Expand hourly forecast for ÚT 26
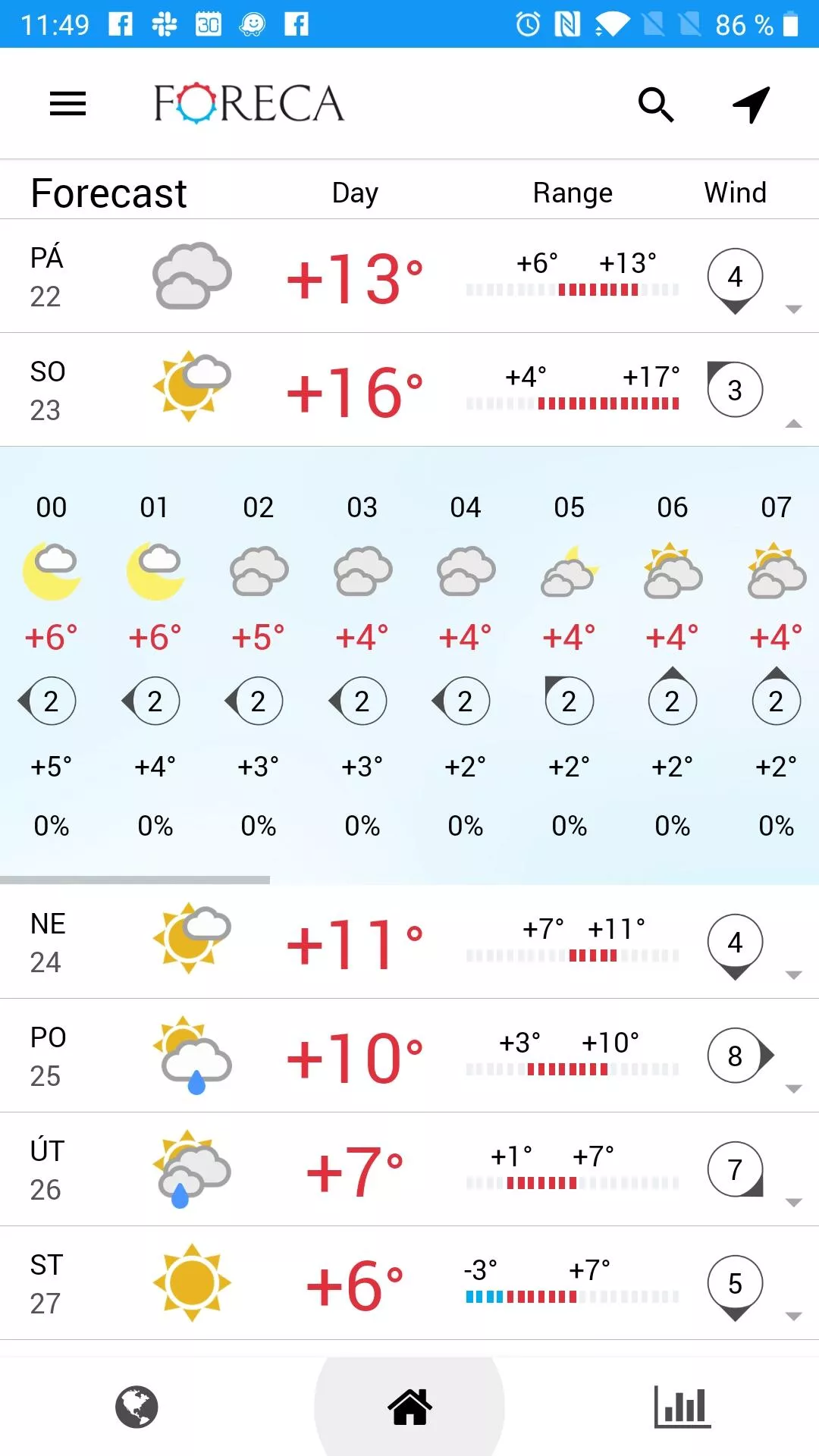The image size is (819, 1456). 793,1203
